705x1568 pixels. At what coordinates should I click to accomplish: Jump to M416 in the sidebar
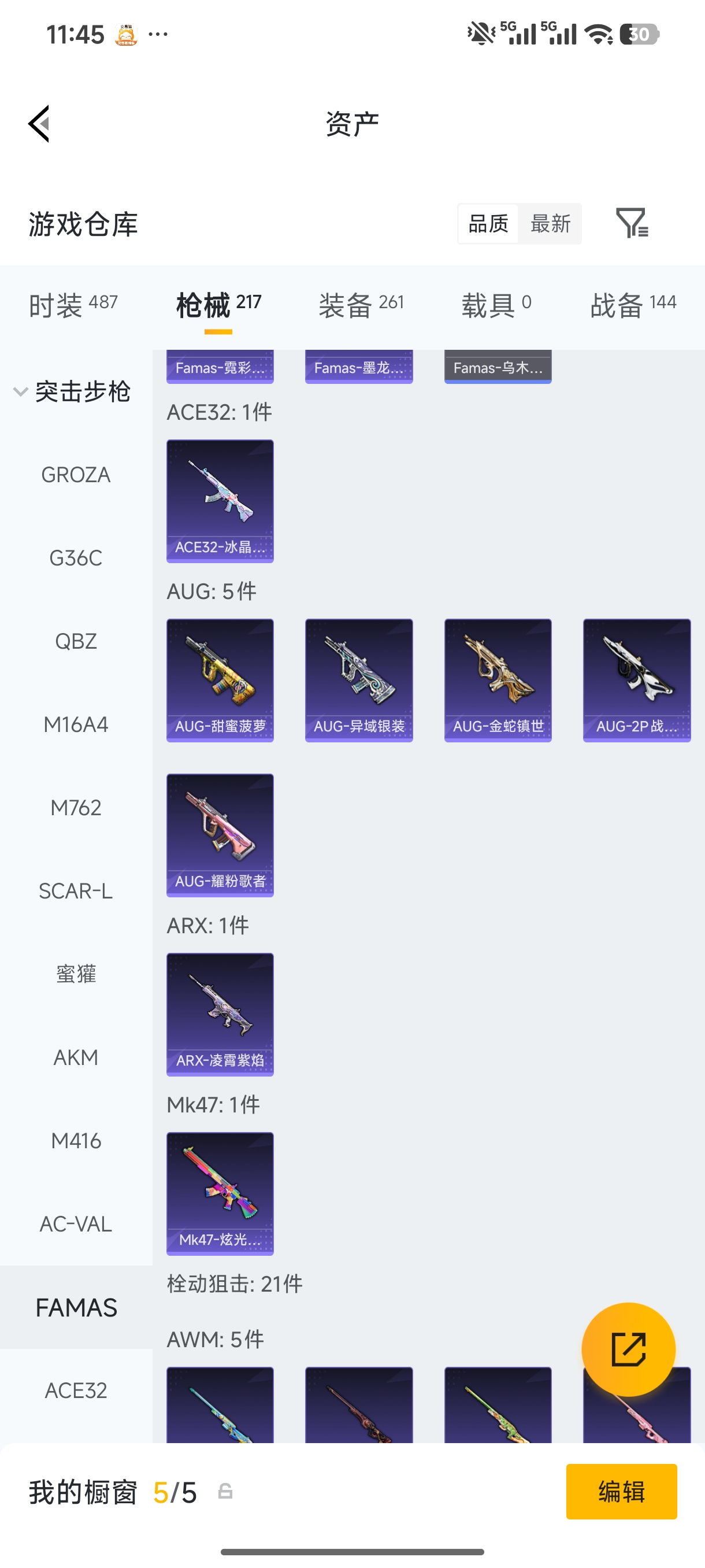(76, 1141)
